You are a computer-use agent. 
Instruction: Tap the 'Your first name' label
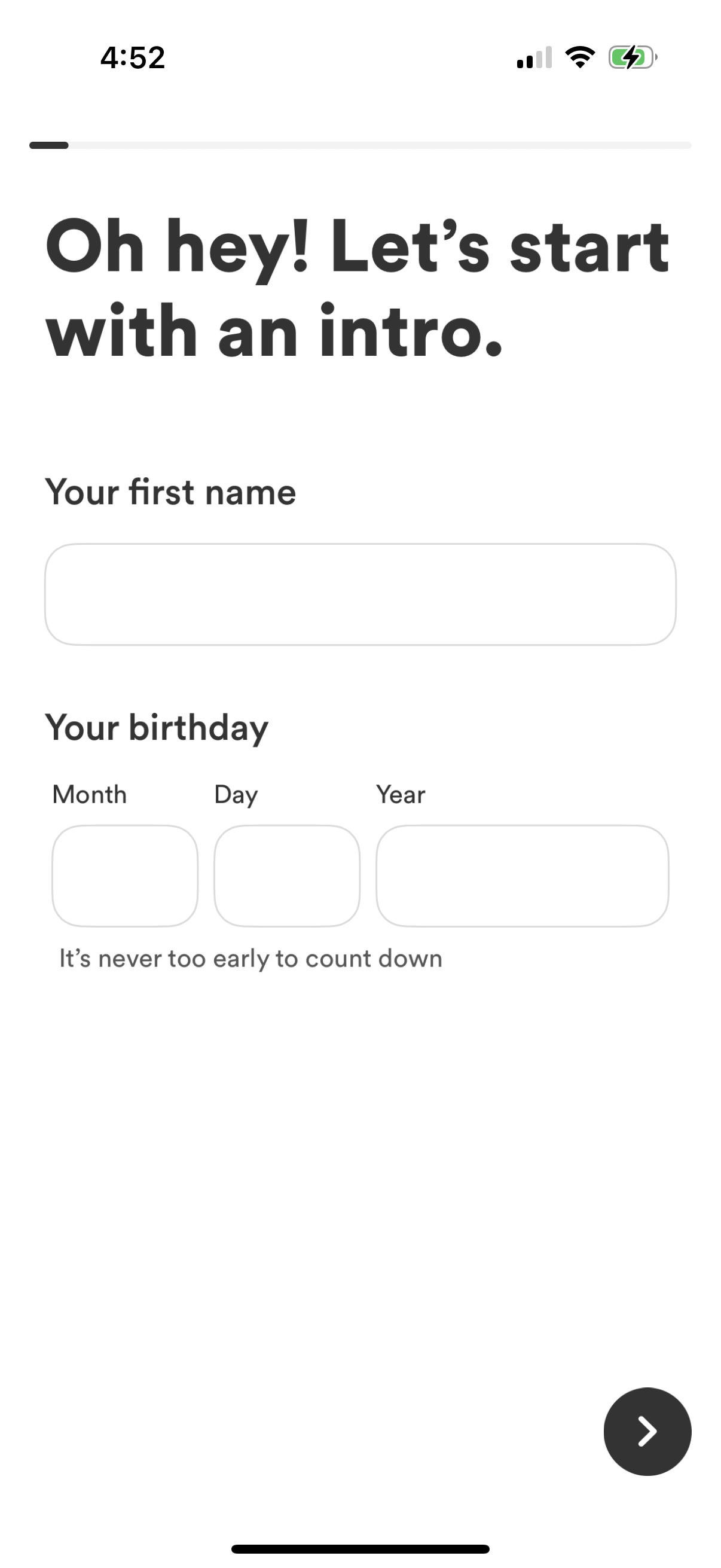[171, 490]
